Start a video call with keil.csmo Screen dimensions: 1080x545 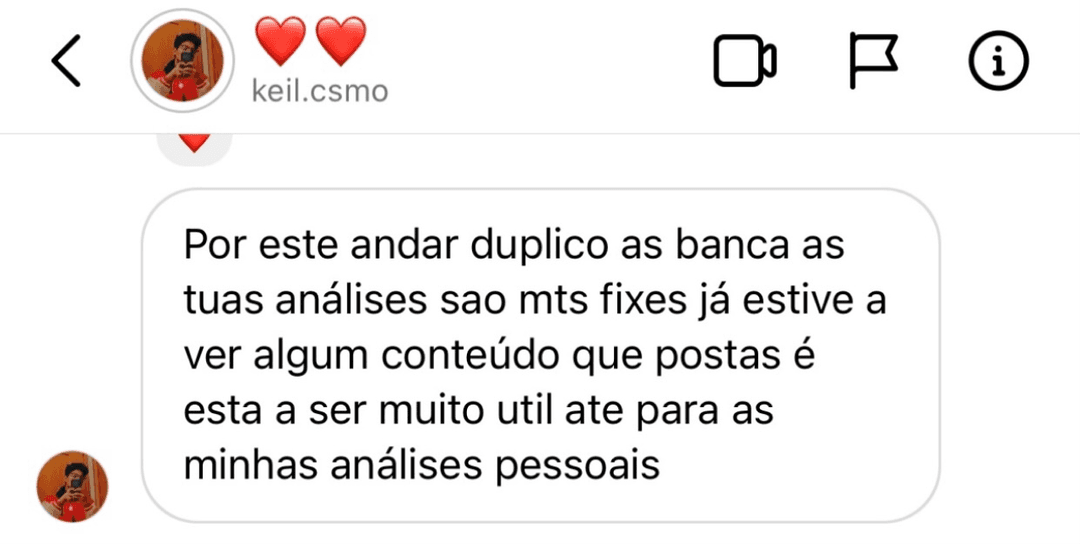point(744,63)
